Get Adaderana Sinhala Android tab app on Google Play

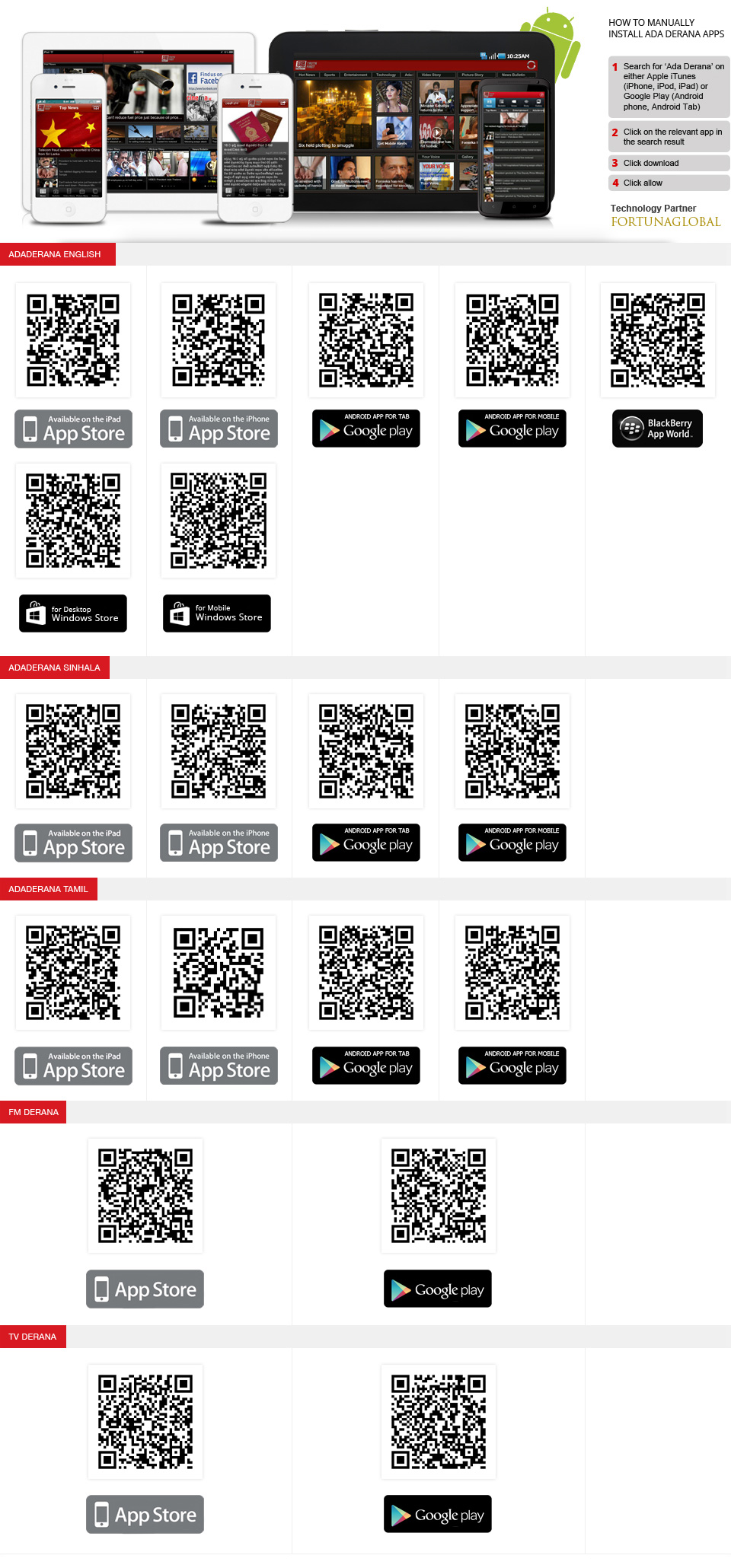click(366, 843)
